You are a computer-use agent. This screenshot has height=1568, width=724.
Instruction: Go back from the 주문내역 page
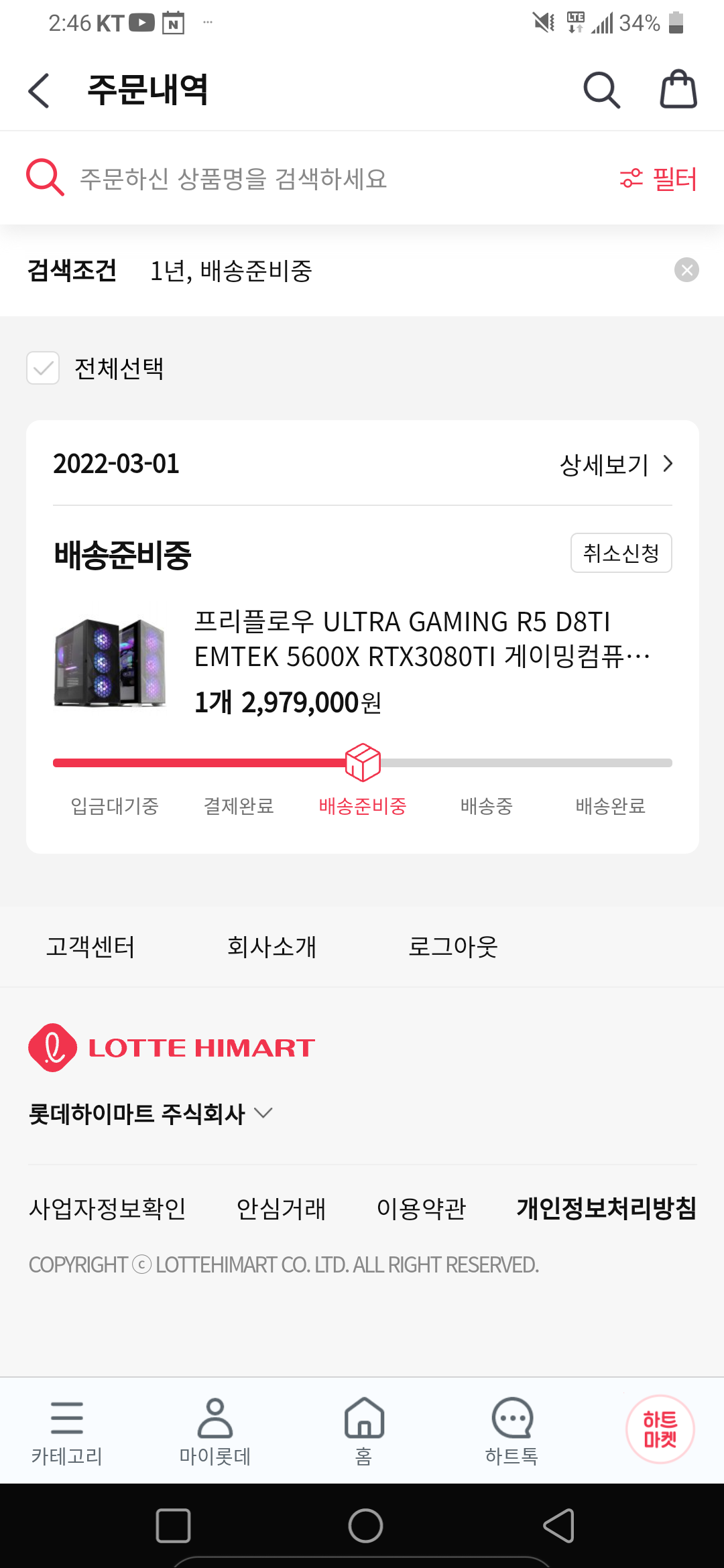[40, 90]
